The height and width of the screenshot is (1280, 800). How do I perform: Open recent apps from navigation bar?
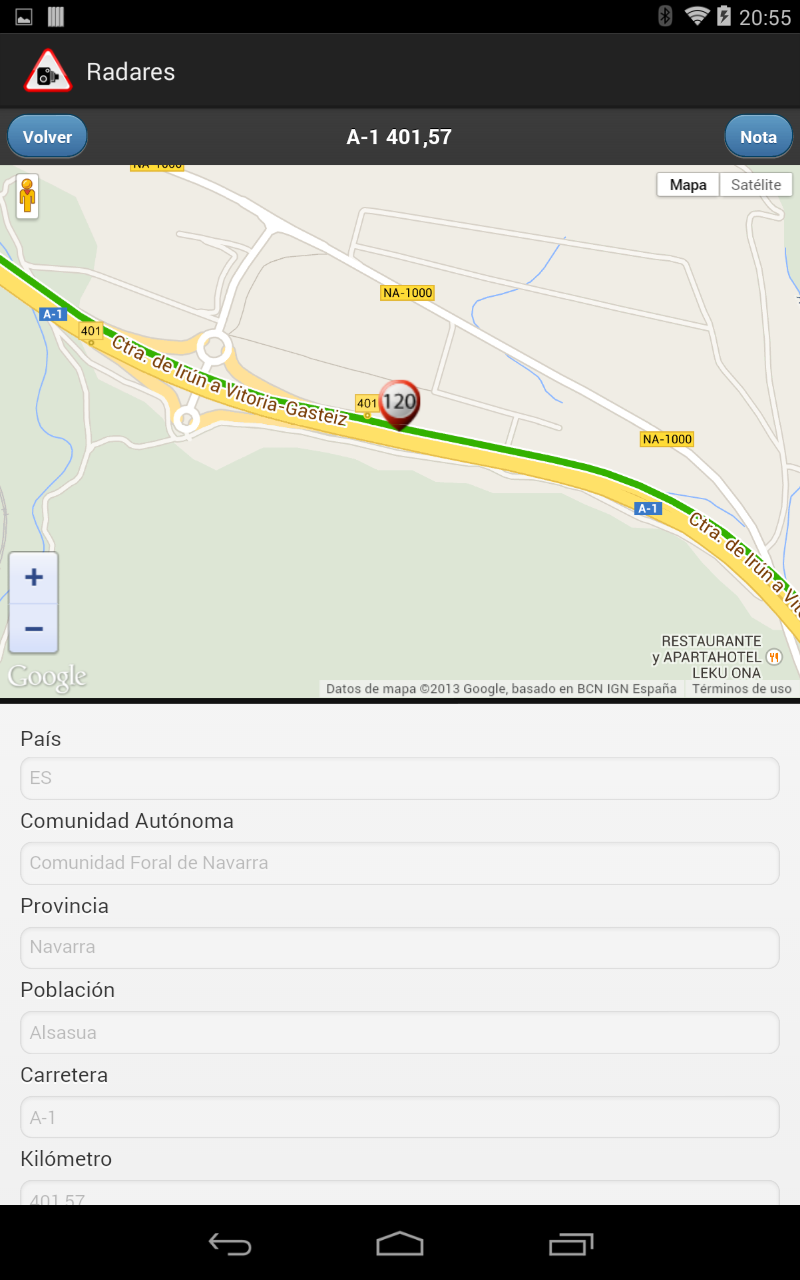pos(571,1244)
